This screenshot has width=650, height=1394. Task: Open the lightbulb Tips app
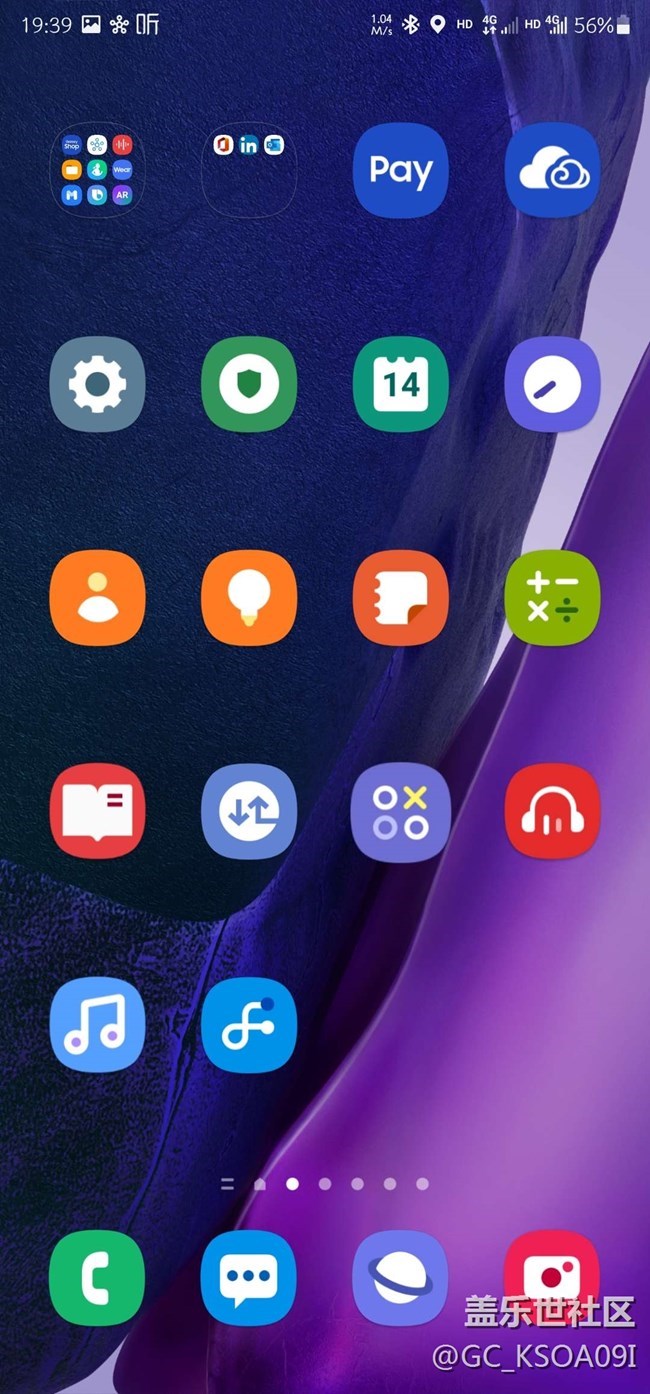click(x=249, y=597)
